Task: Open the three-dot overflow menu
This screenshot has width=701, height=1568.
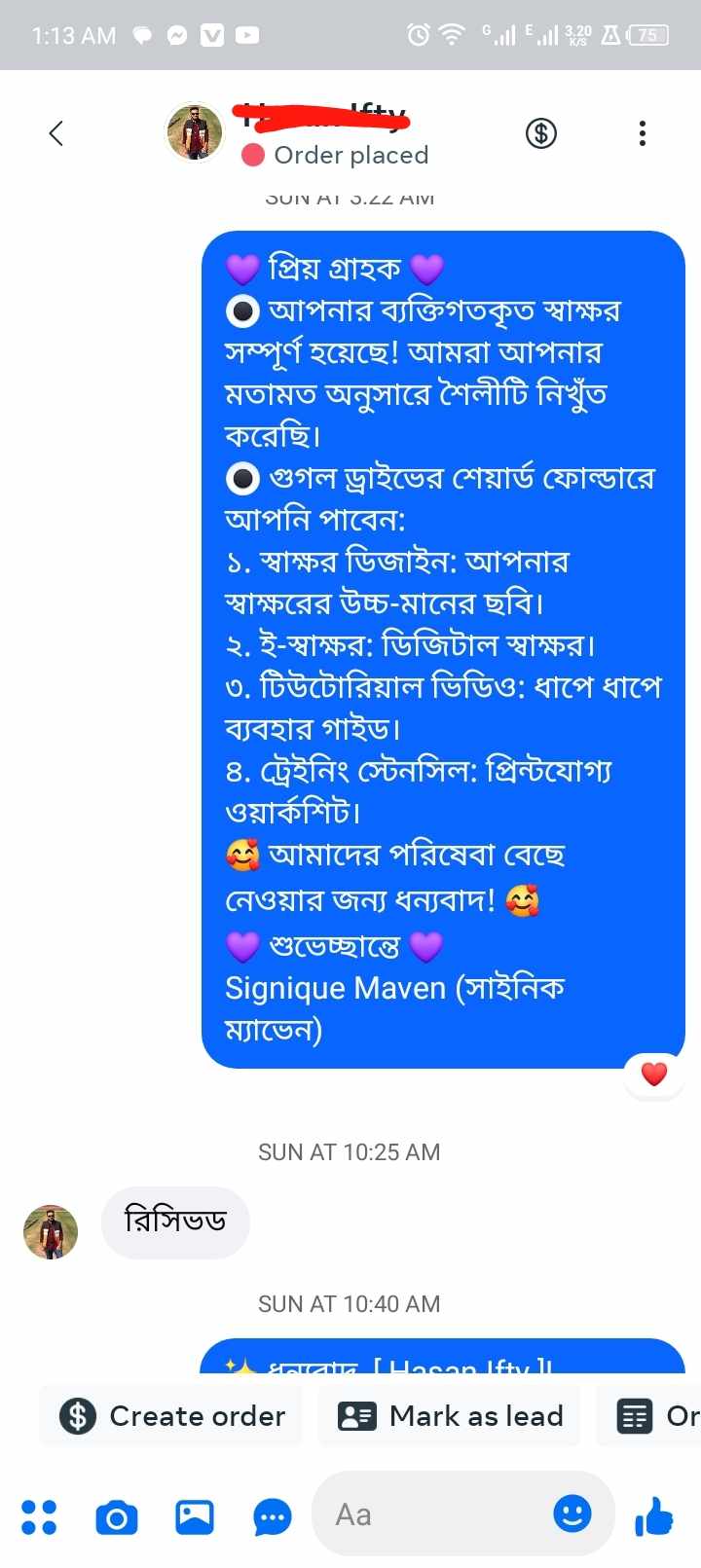Action: pos(642,133)
